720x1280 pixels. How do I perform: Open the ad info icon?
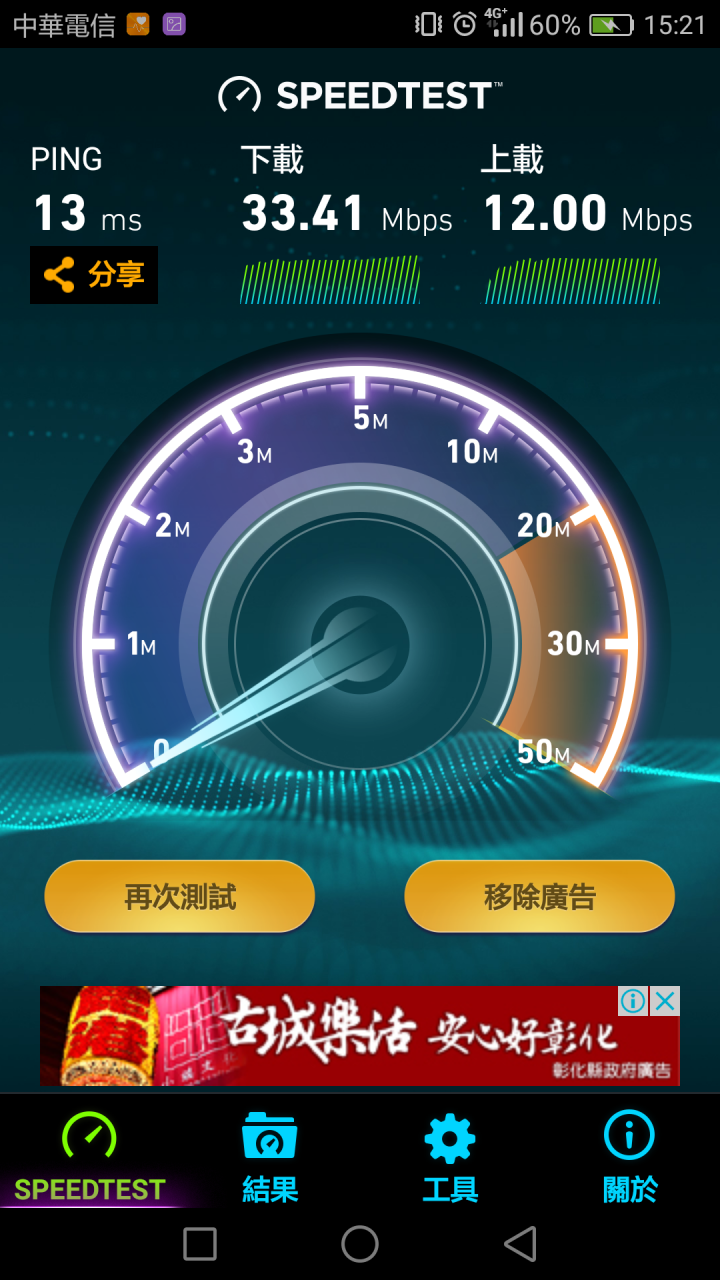[x=633, y=1001]
